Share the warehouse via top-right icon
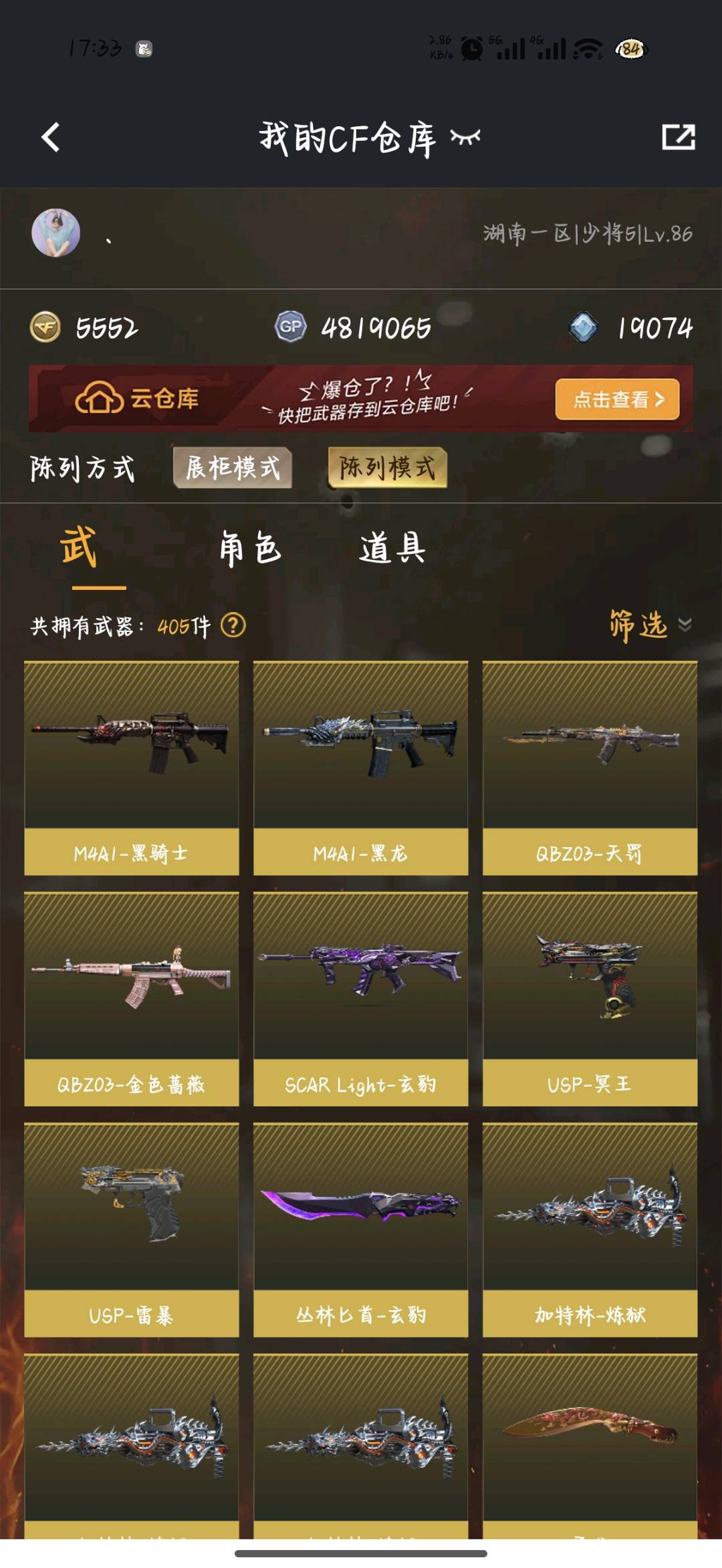Screen dimensions: 722x1568 tap(678, 137)
